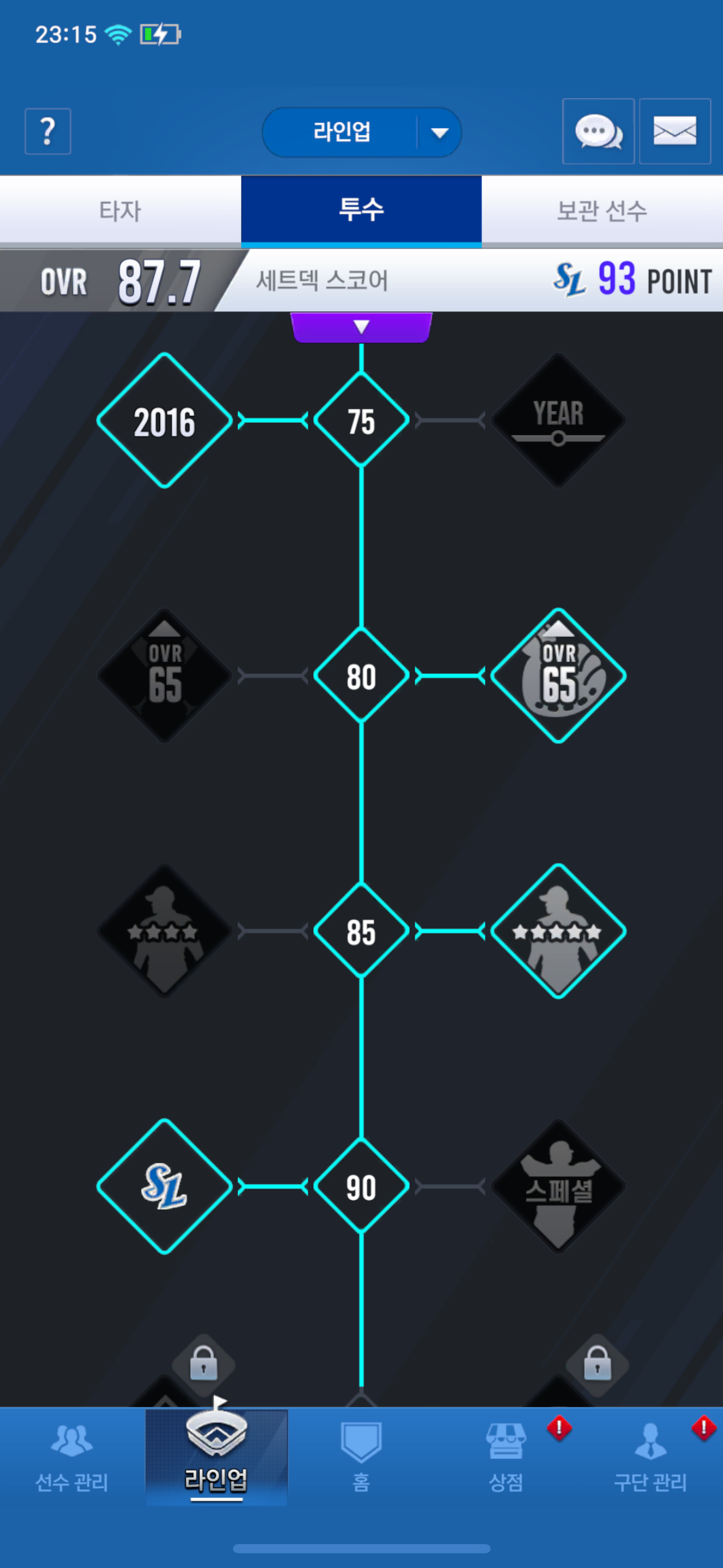Collapse the purple set deck score panel
The width and height of the screenshot is (723, 1568).
[x=361, y=327]
